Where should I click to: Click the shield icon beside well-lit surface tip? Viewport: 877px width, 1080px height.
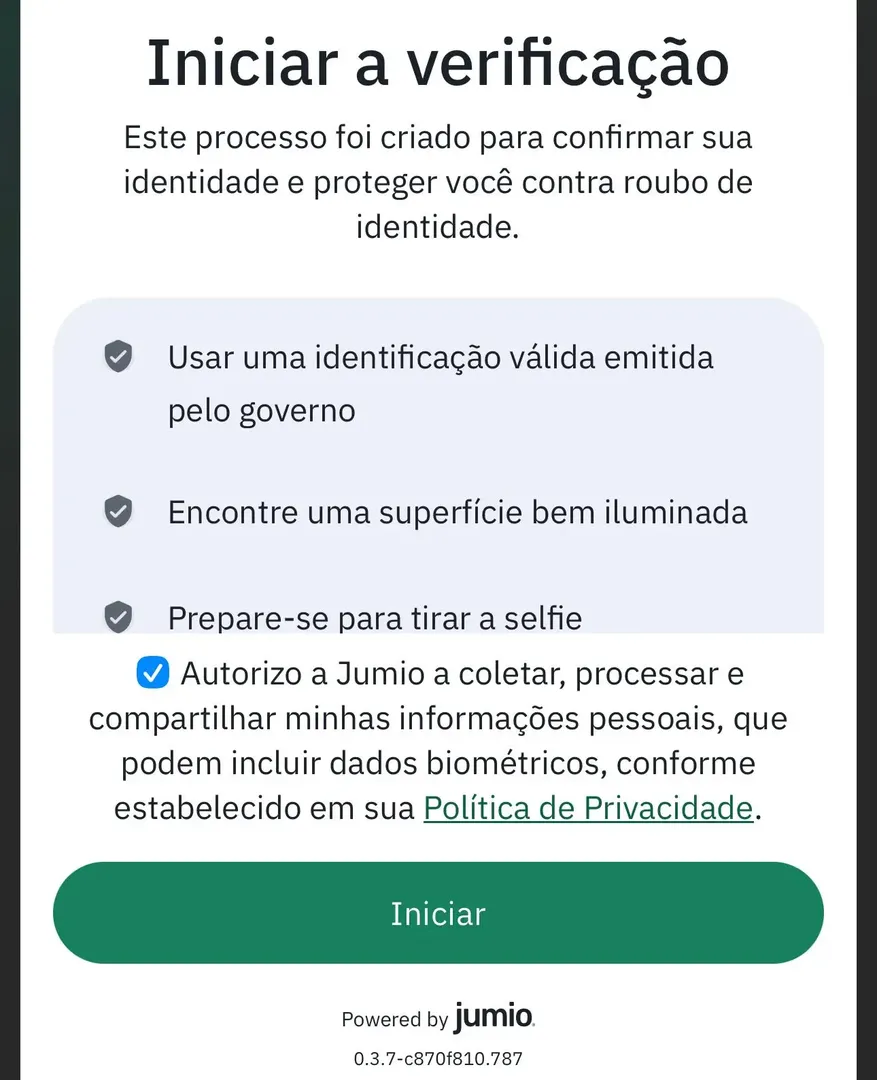117,512
